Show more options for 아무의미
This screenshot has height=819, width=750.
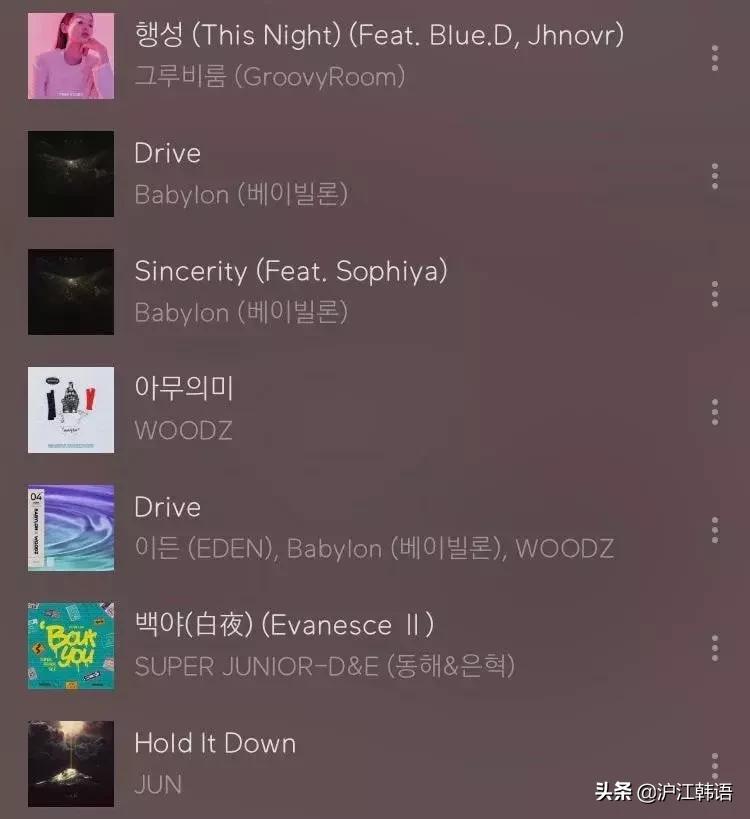click(714, 411)
